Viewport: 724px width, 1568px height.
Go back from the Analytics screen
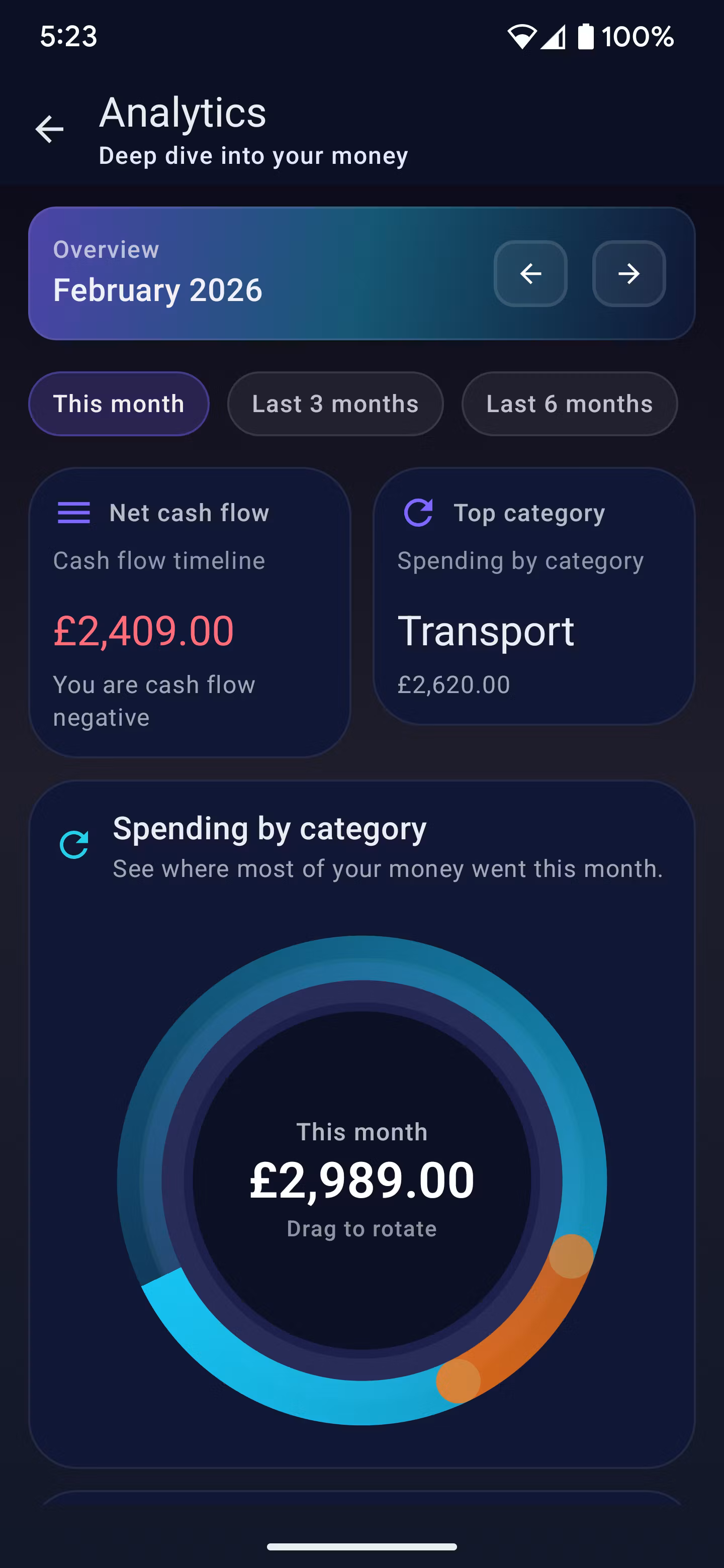(49, 129)
